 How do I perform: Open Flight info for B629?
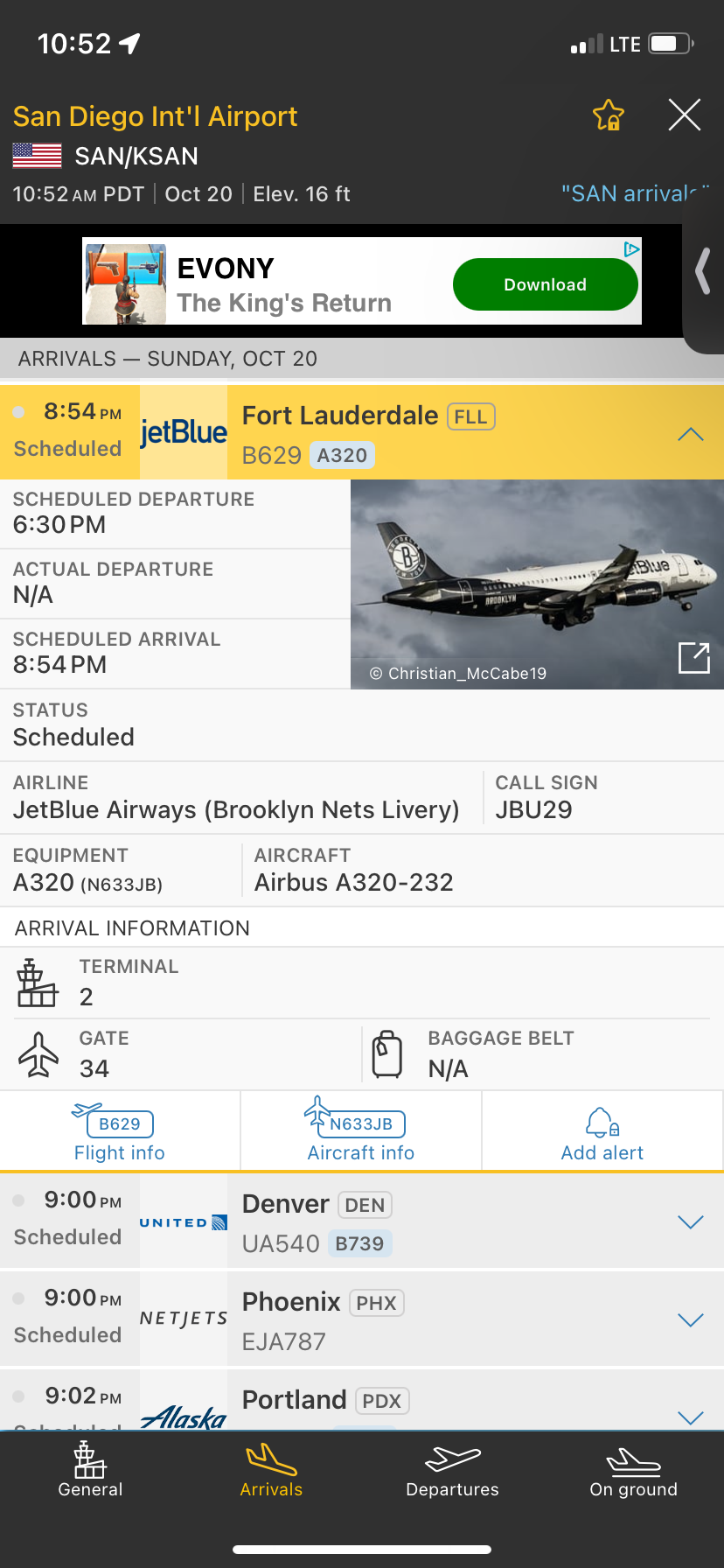(120, 1132)
